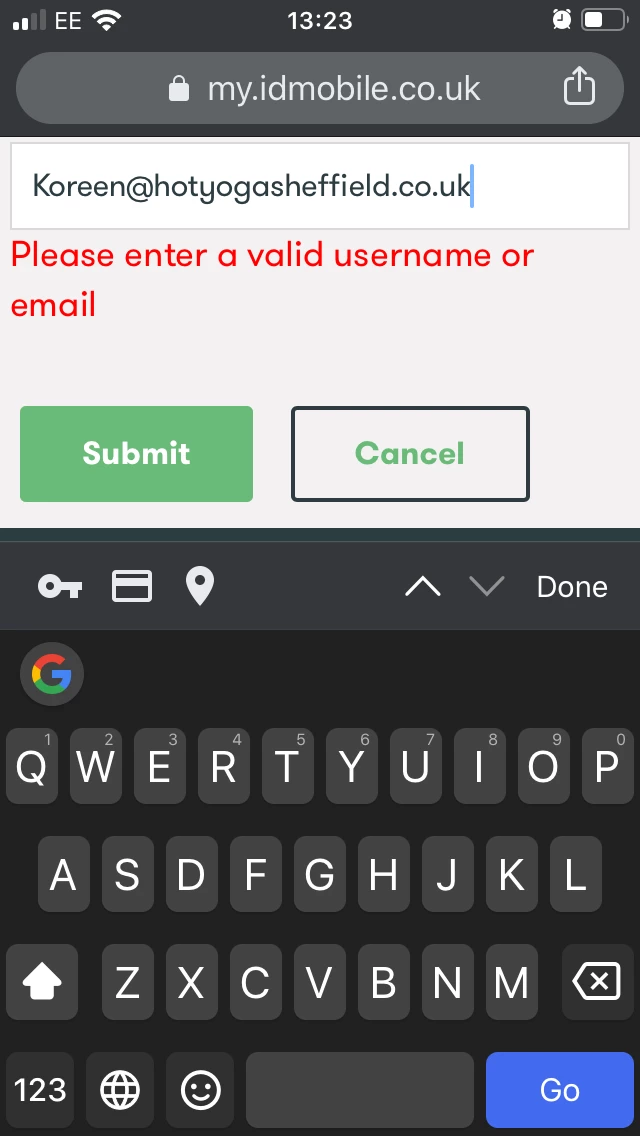Open Google search from keyboard

click(x=52, y=674)
